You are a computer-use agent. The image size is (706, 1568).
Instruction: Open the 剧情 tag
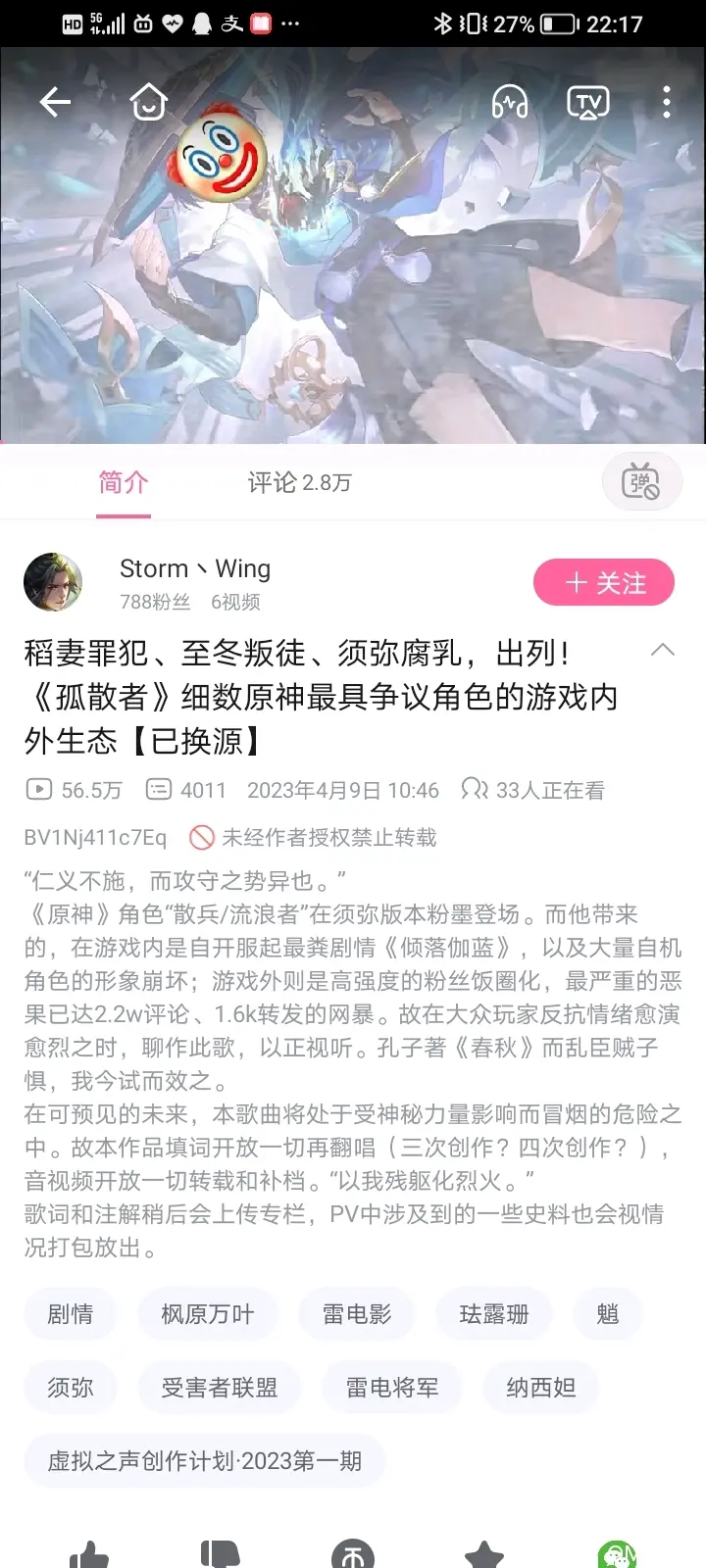(71, 1314)
